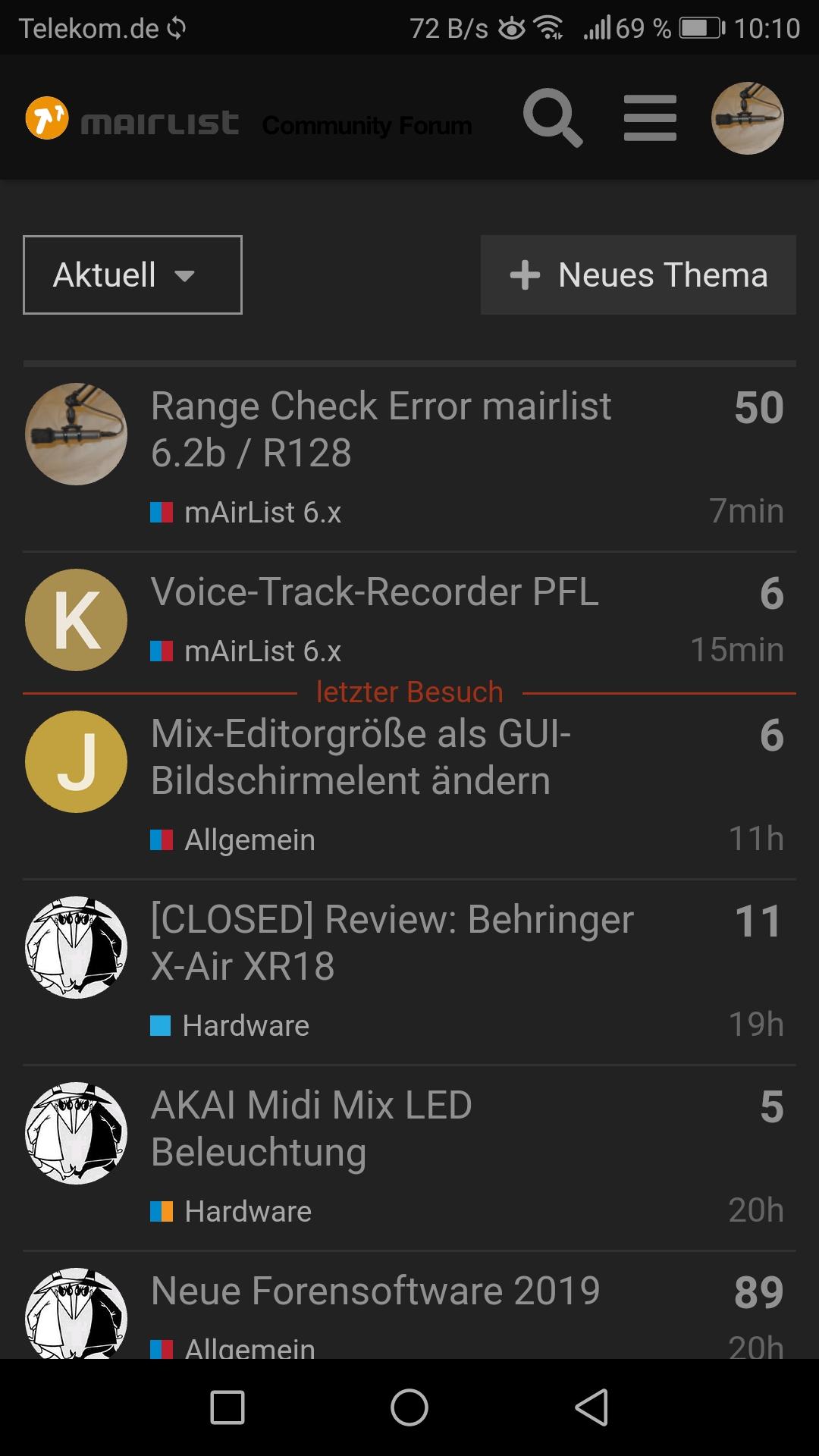Open AKAI Midi Mix LED Beleuchtung topic
This screenshot has width=819, height=1456.
tap(312, 1128)
